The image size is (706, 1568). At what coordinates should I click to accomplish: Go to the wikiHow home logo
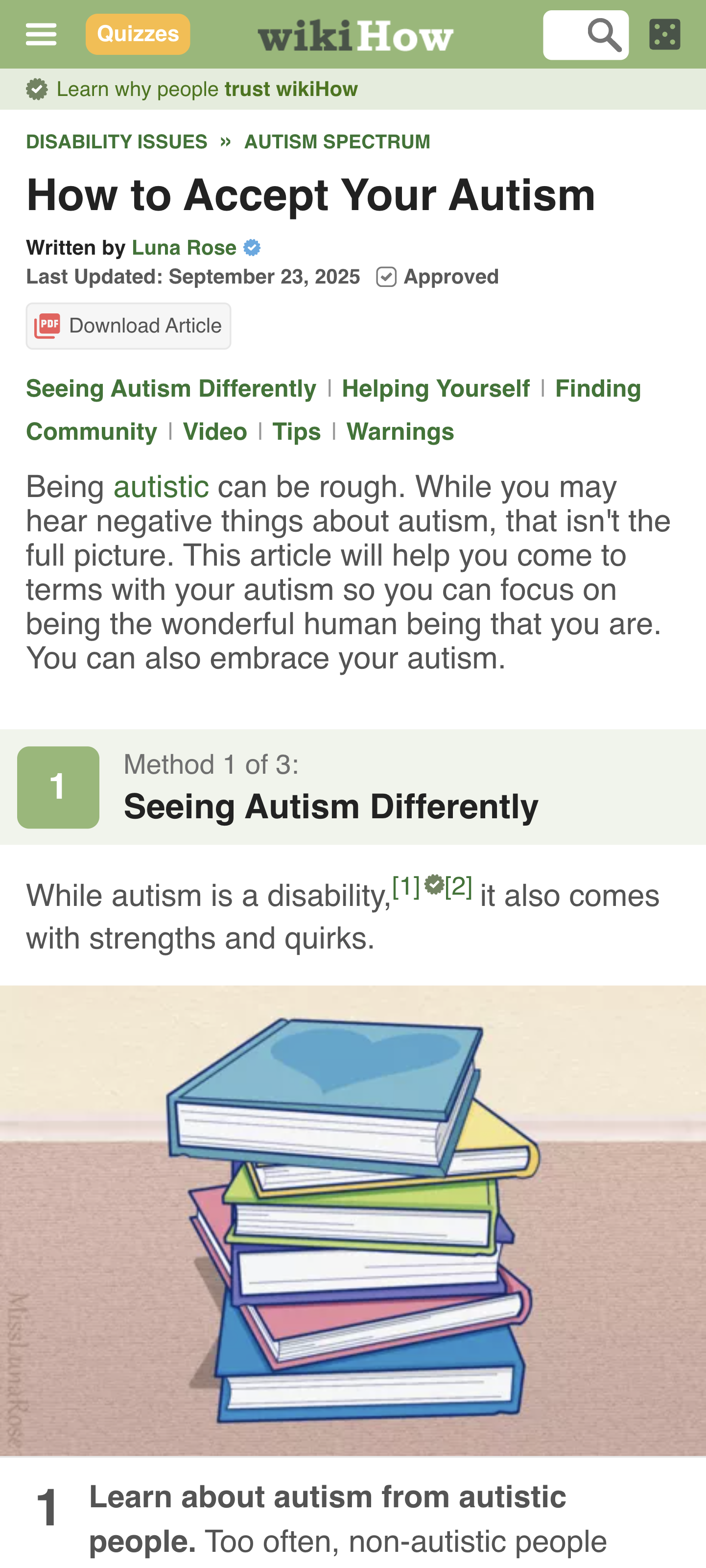pyautogui.click(x=355, y=35)
